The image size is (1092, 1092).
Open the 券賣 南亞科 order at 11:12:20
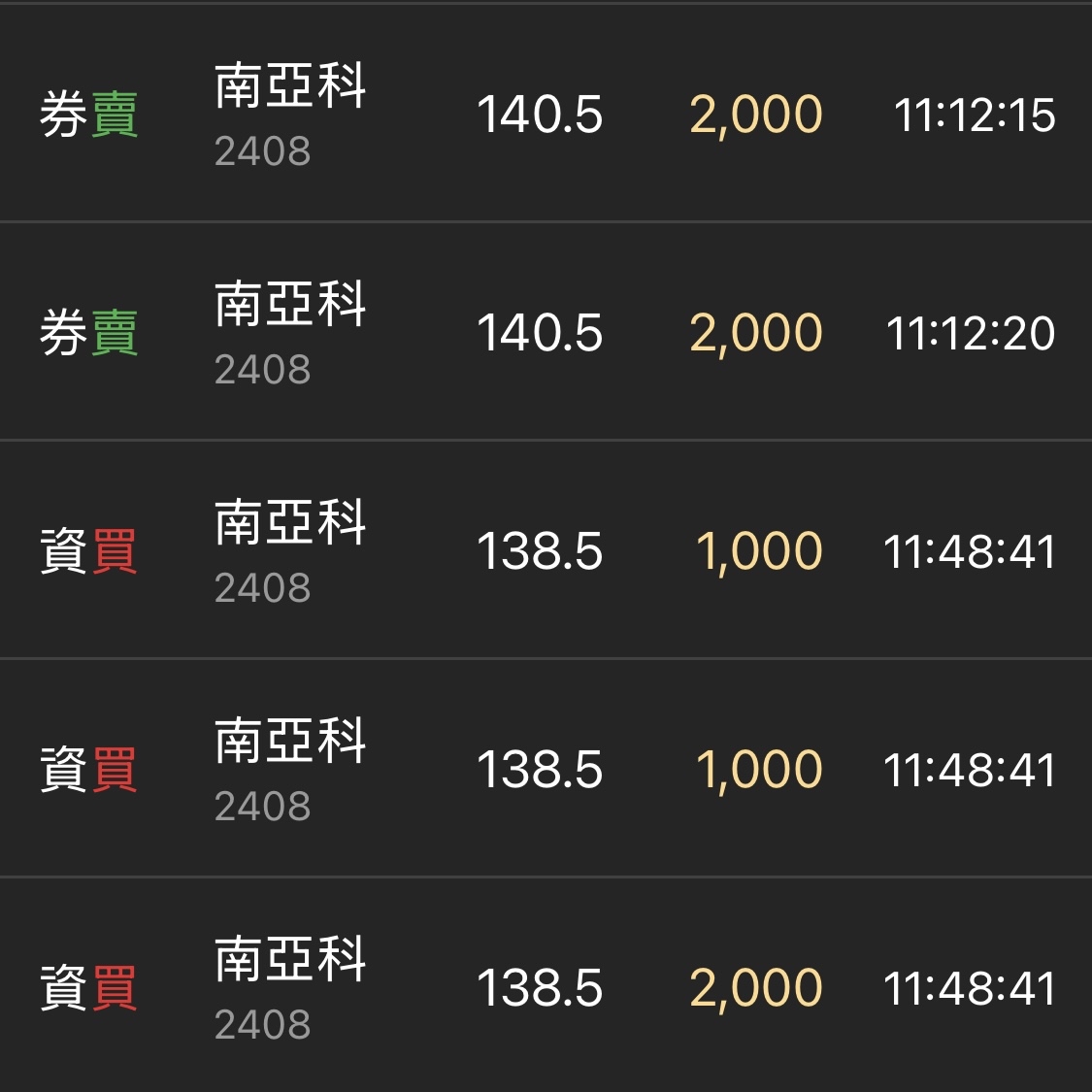point(546,332)
